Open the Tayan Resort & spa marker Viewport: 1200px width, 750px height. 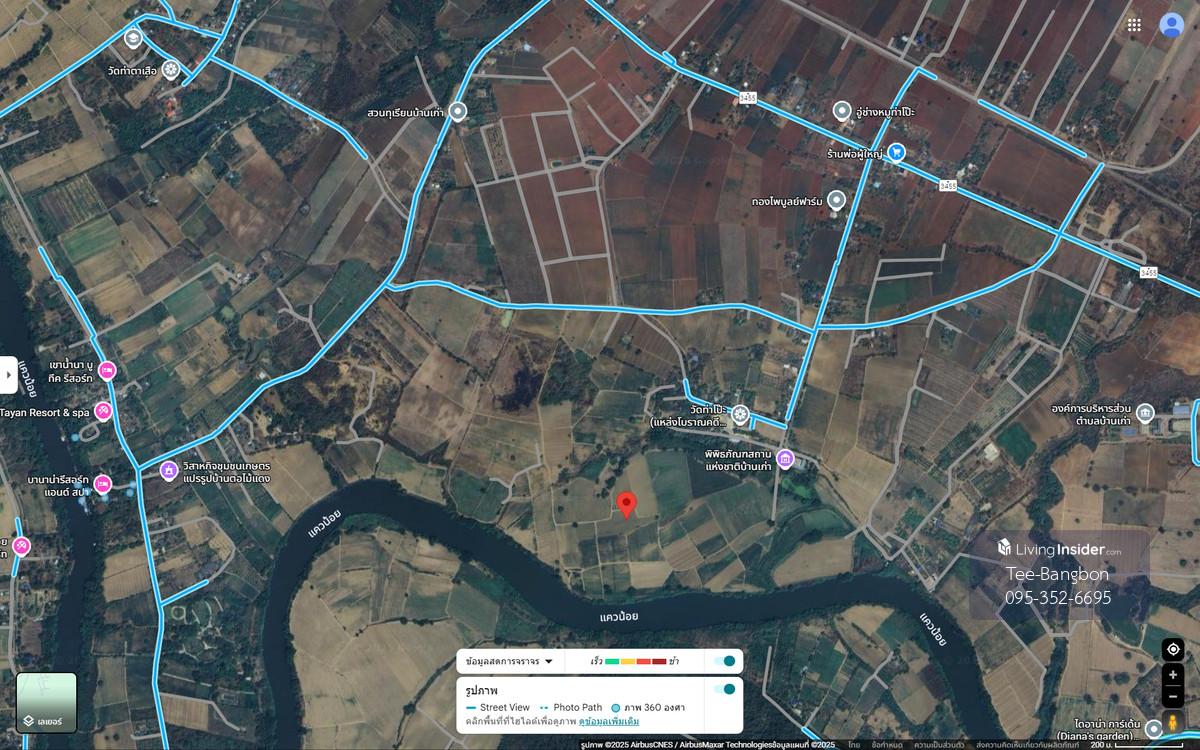[x=103, y=411]
